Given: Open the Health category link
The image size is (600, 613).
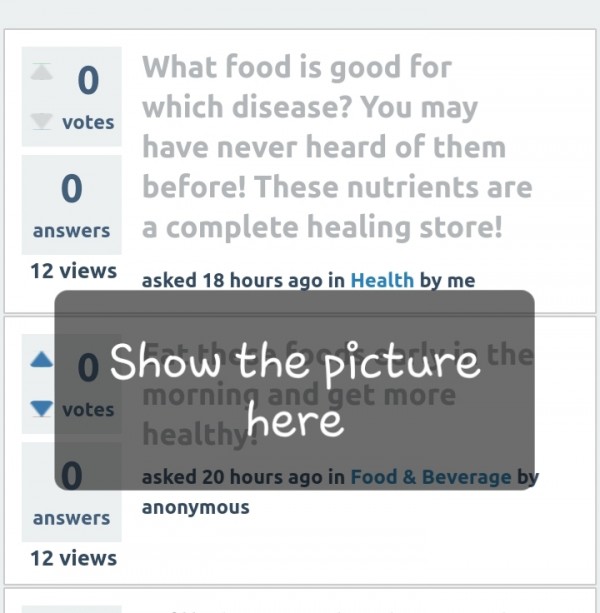Looking at the screenshot, I should tap(381, 280).
